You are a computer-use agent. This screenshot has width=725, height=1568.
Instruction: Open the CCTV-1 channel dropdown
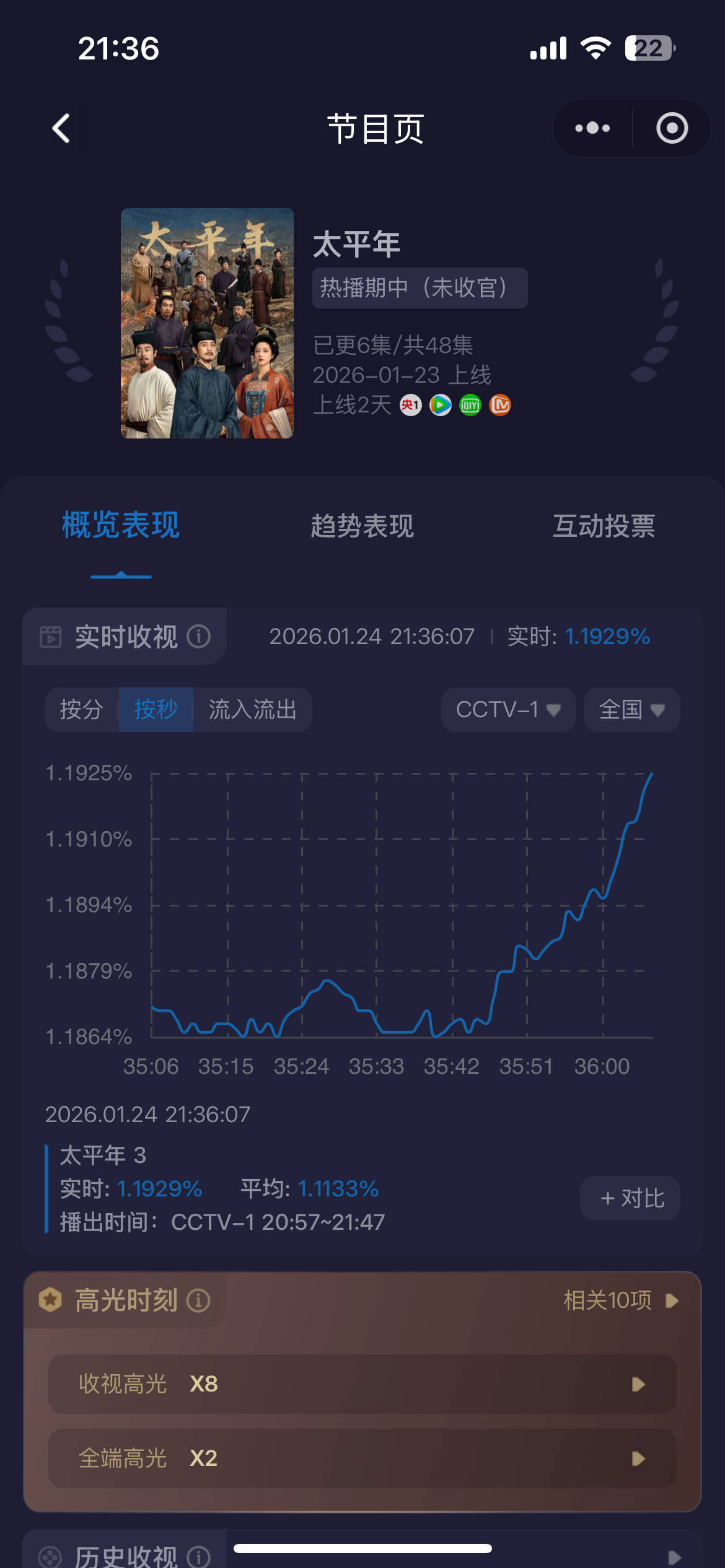pos(507,710)
